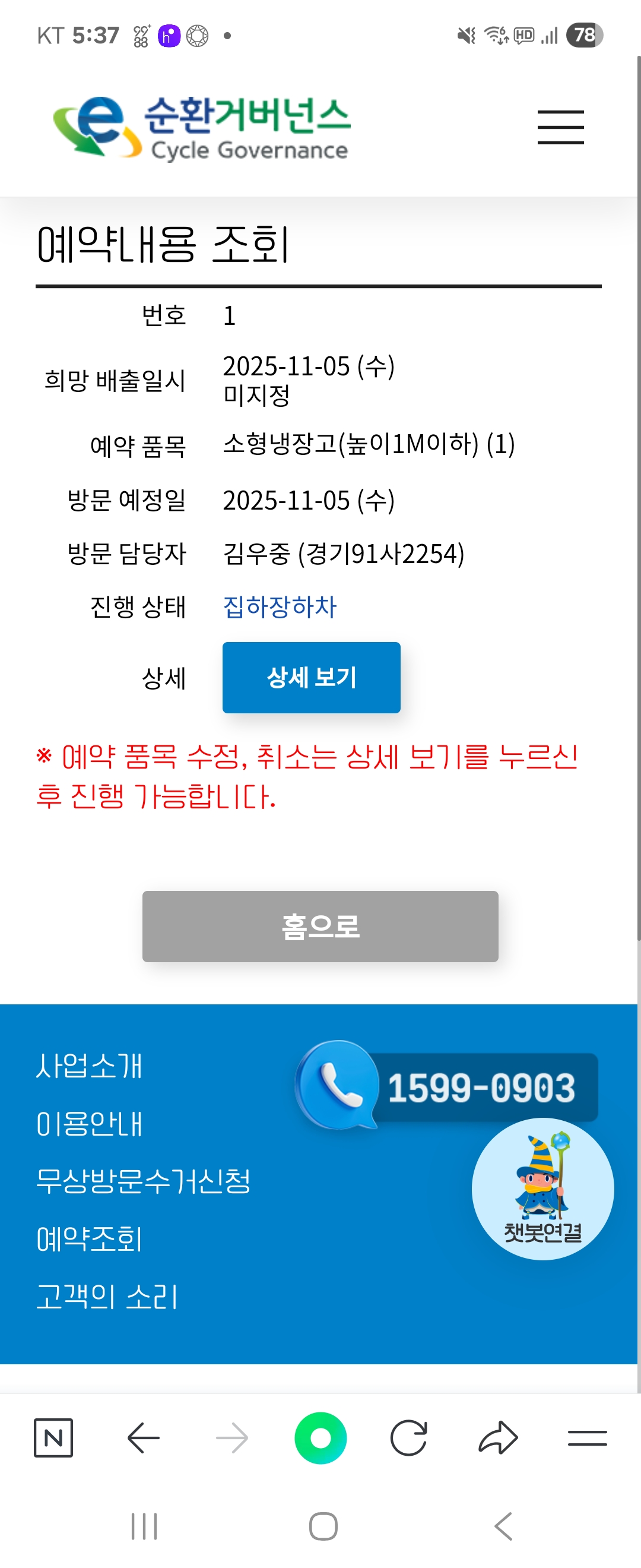Open the 사업소개 footer link
The width and height of the screenshot is (641, 1568).
(89, 1066)
